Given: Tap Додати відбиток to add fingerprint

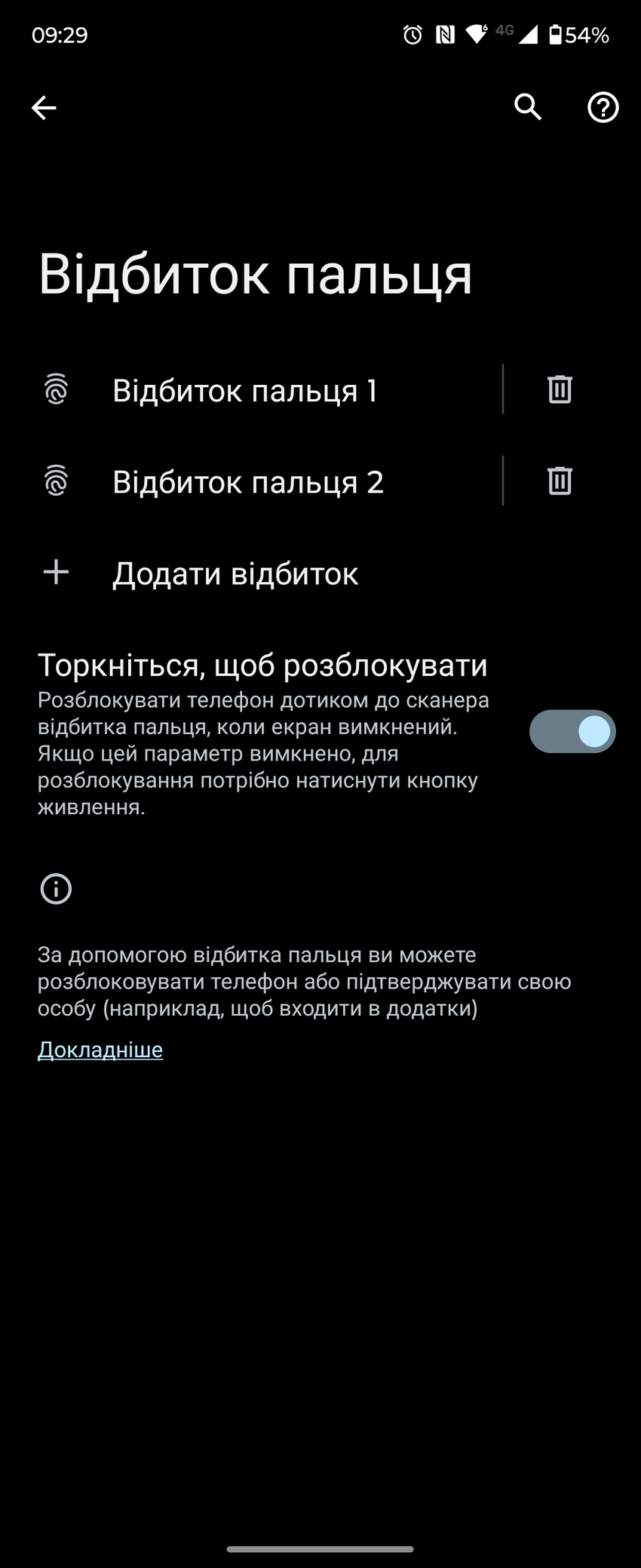Looking at the screenshot, I should coord(235,573).
